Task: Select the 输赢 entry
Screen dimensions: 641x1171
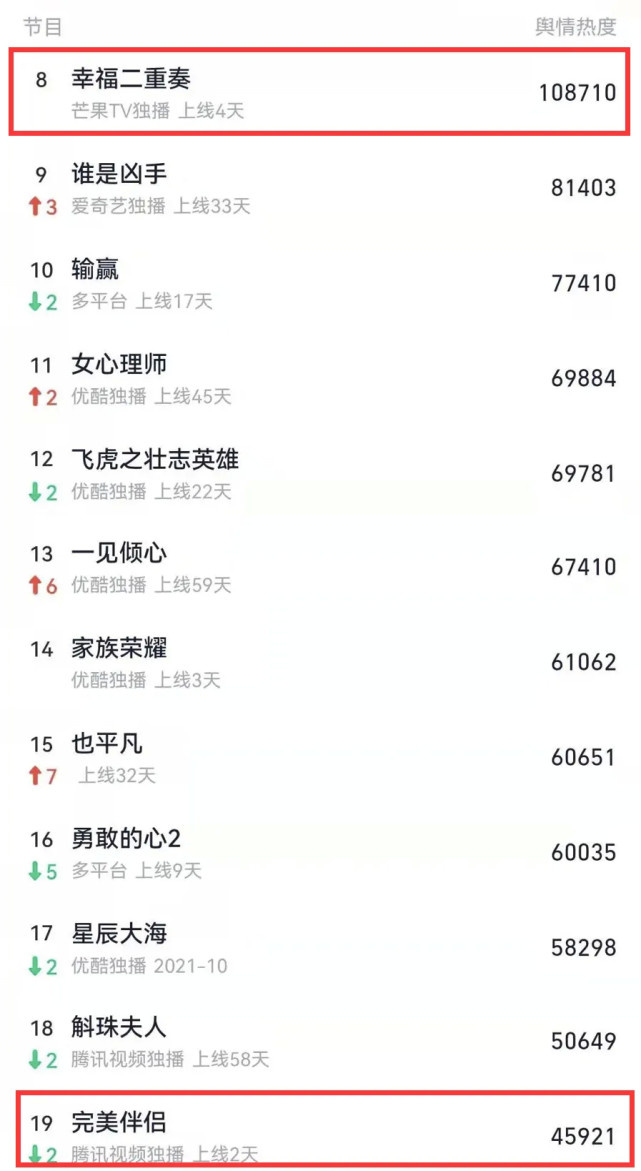Action: (320, 283)
